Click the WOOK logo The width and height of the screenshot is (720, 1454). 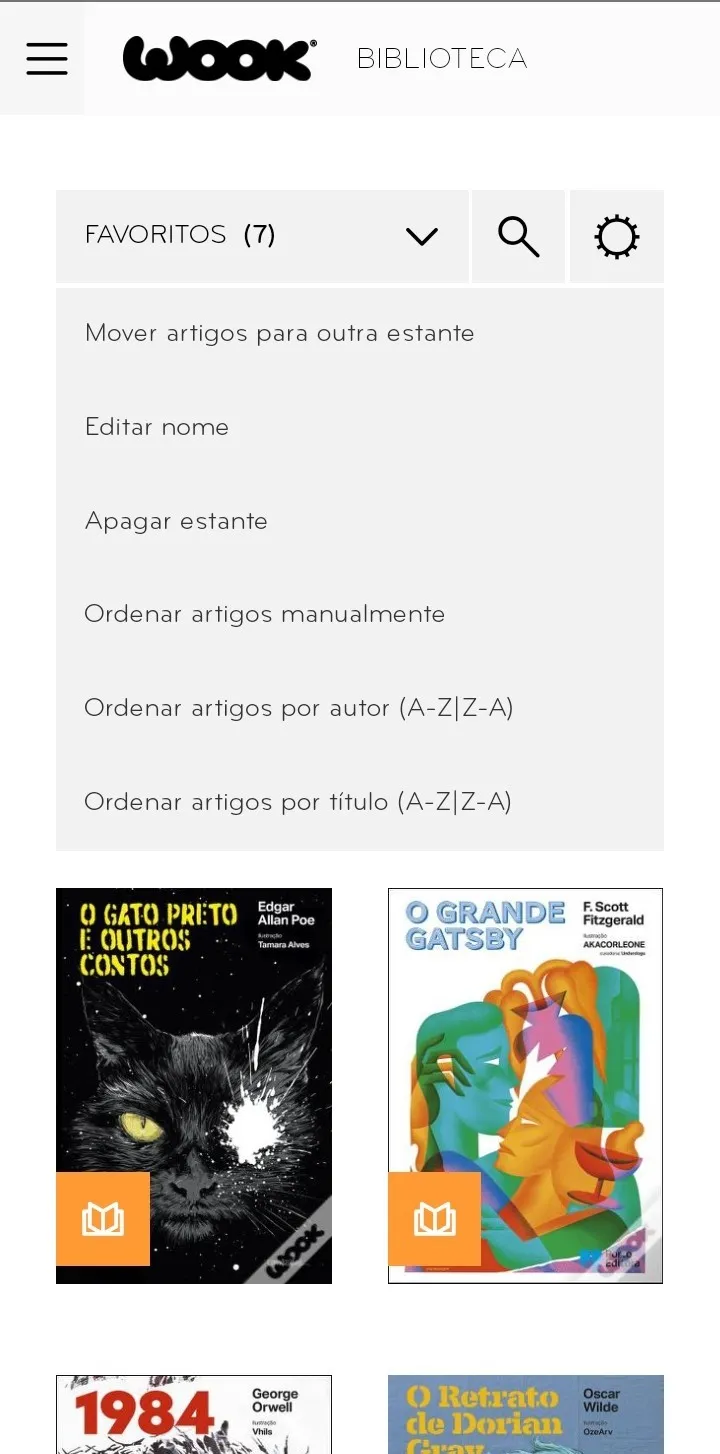[219, 58]
